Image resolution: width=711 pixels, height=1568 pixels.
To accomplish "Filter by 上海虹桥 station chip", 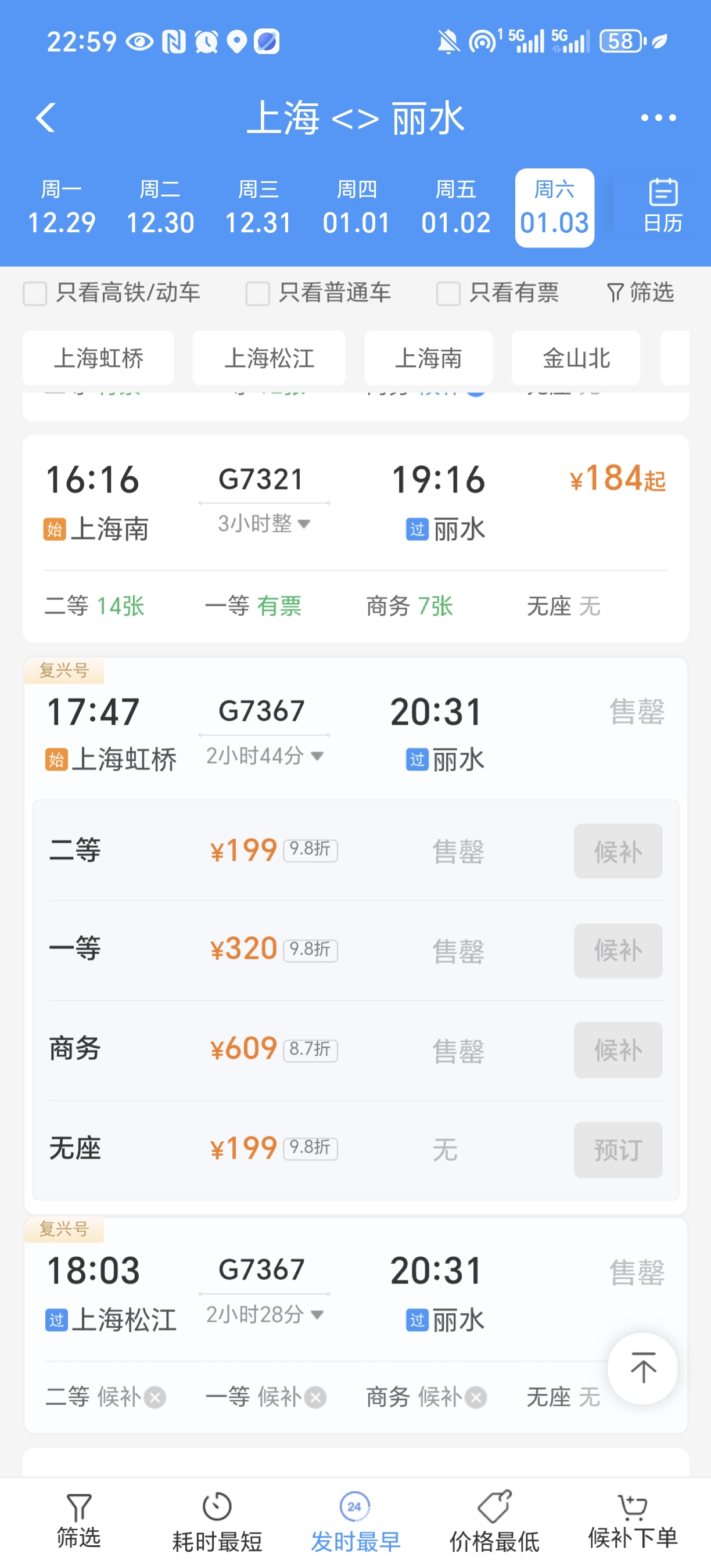I will tap(98, 358).
